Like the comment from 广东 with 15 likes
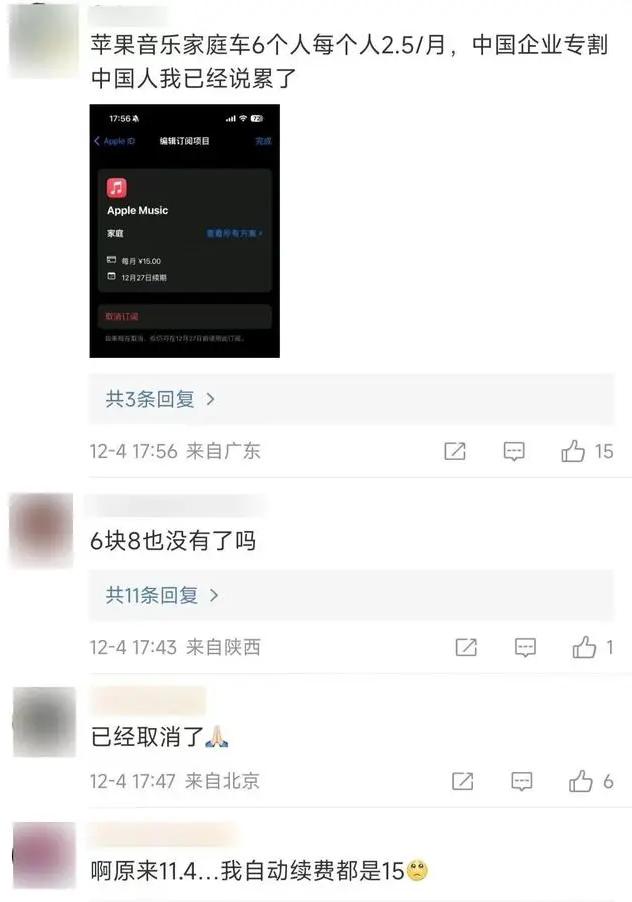 573,452
